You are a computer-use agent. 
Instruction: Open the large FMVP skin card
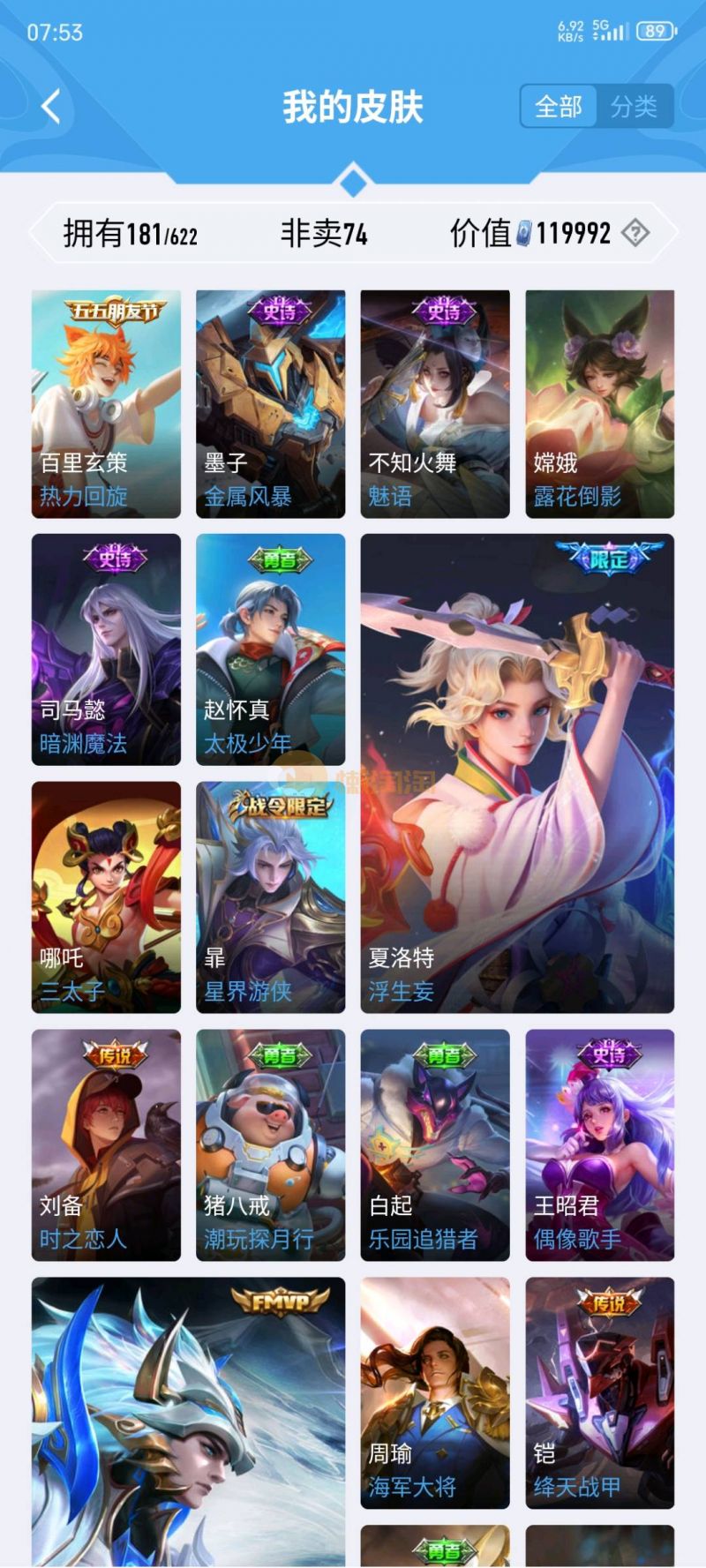click(x=188, y=1421)
